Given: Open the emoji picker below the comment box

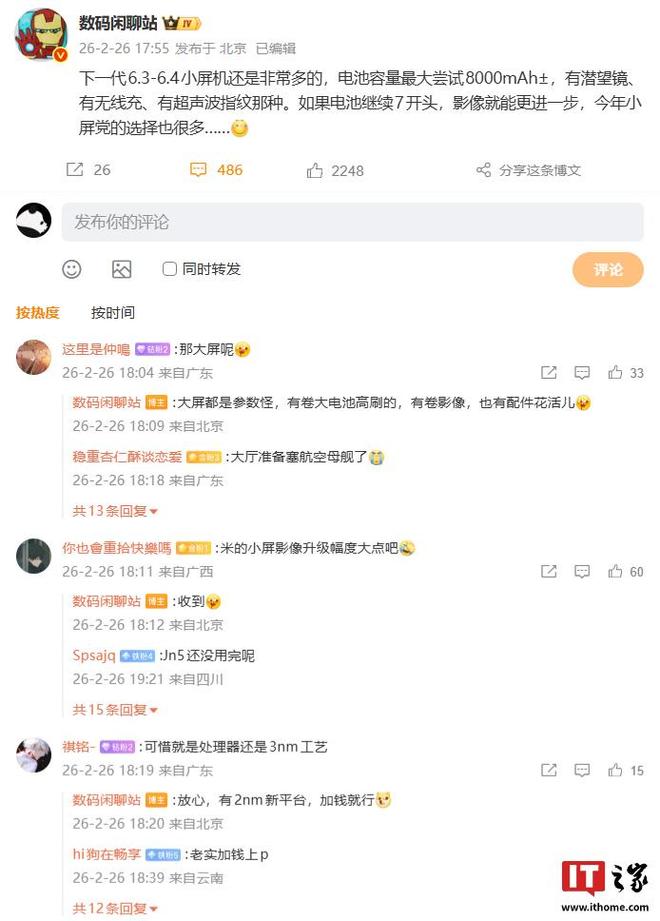Looking at the screenshot, I should point(72,269).
